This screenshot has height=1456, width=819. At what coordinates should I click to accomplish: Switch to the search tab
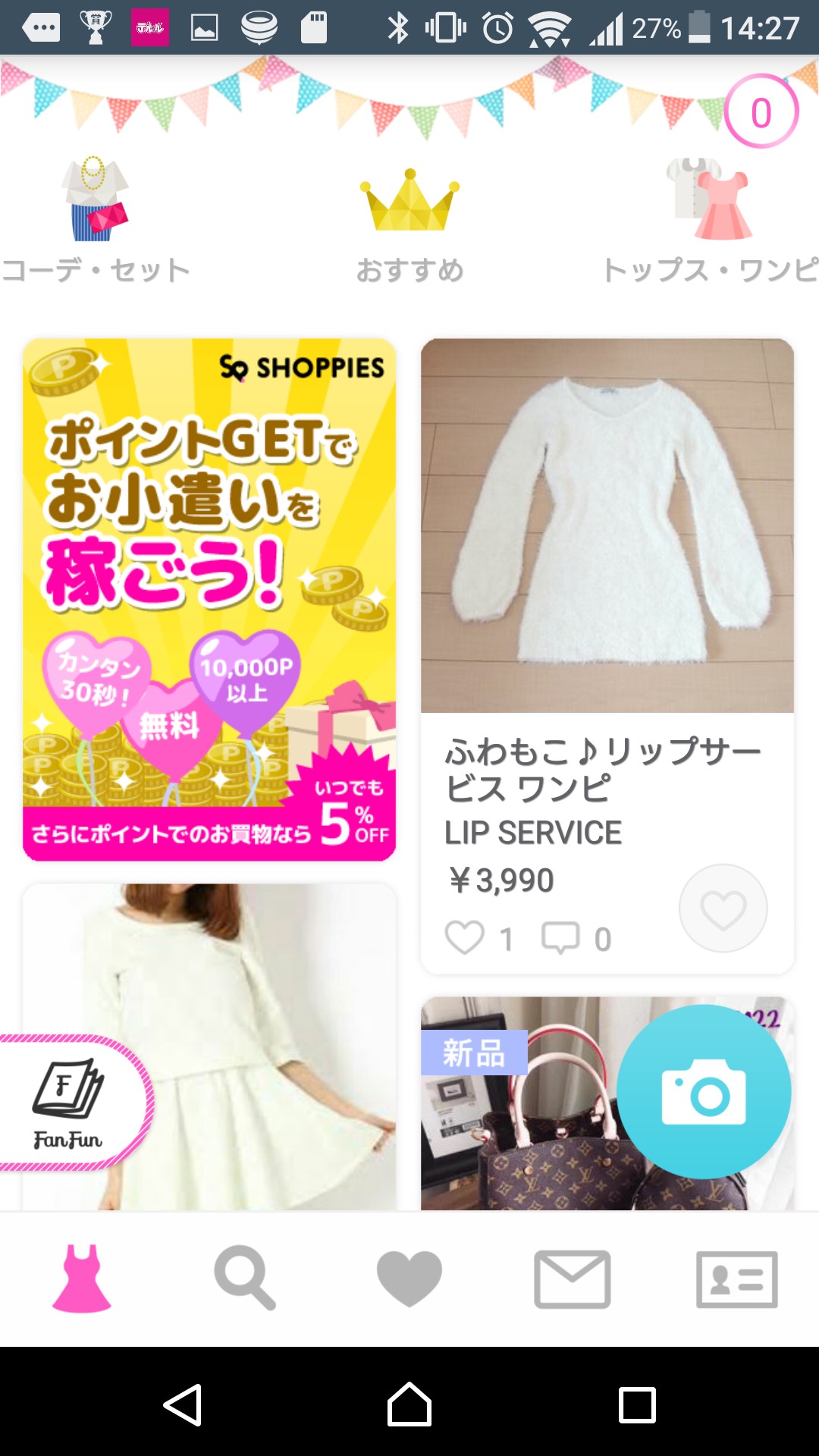pyautogui.click(x=244, y=1279)
